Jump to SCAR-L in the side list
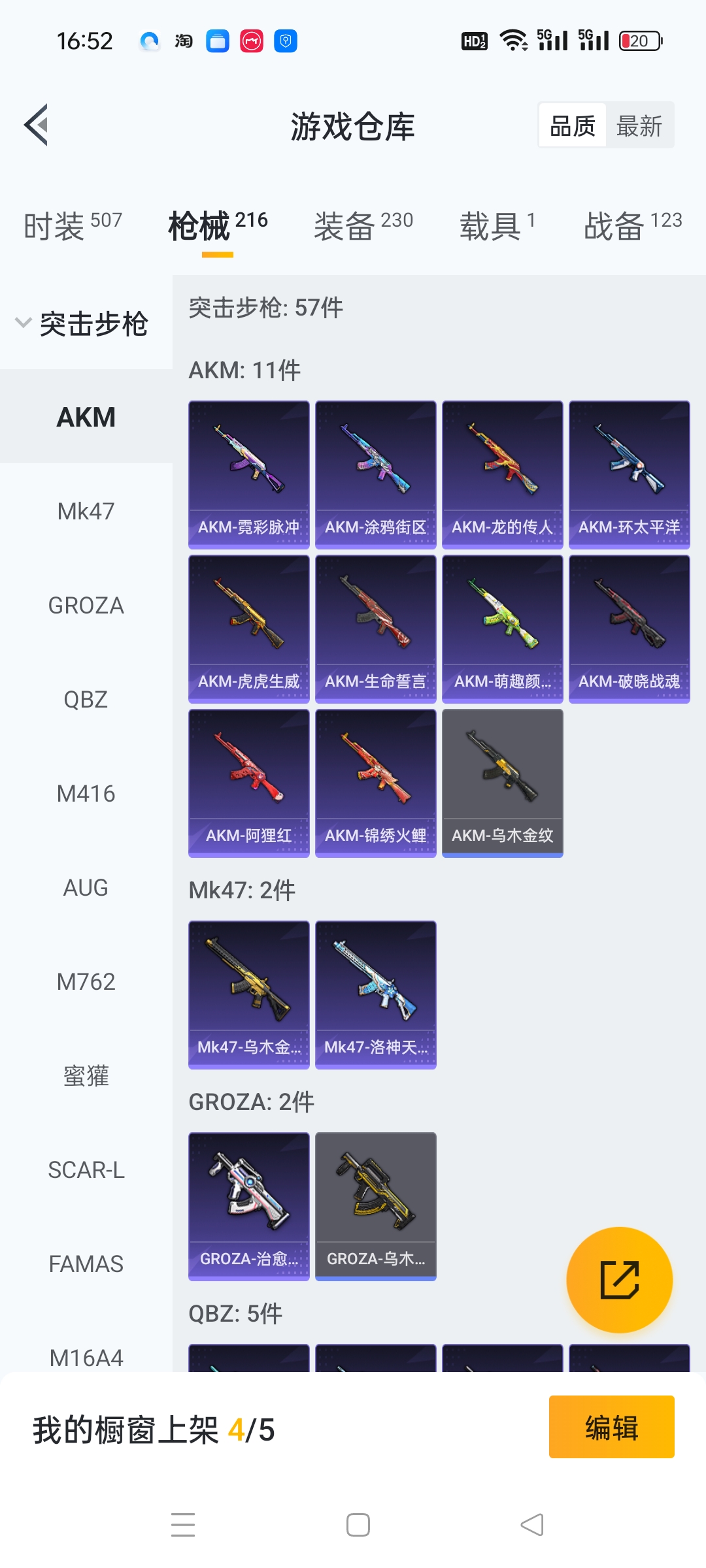The height and width of the screenshot is (1568, 706). [86, 1170]
